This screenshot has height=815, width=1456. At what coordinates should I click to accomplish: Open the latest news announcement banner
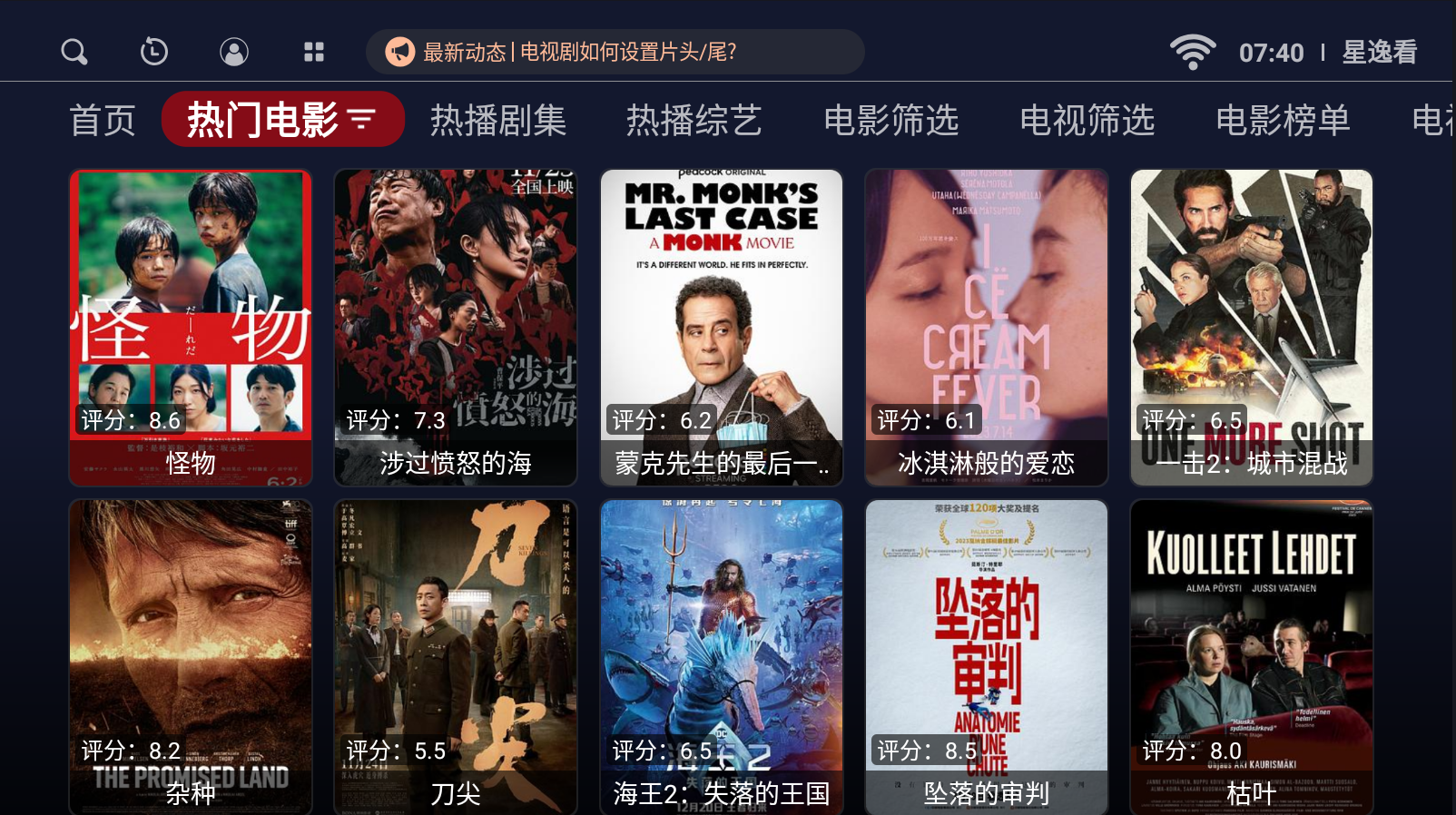click(615, 52)
